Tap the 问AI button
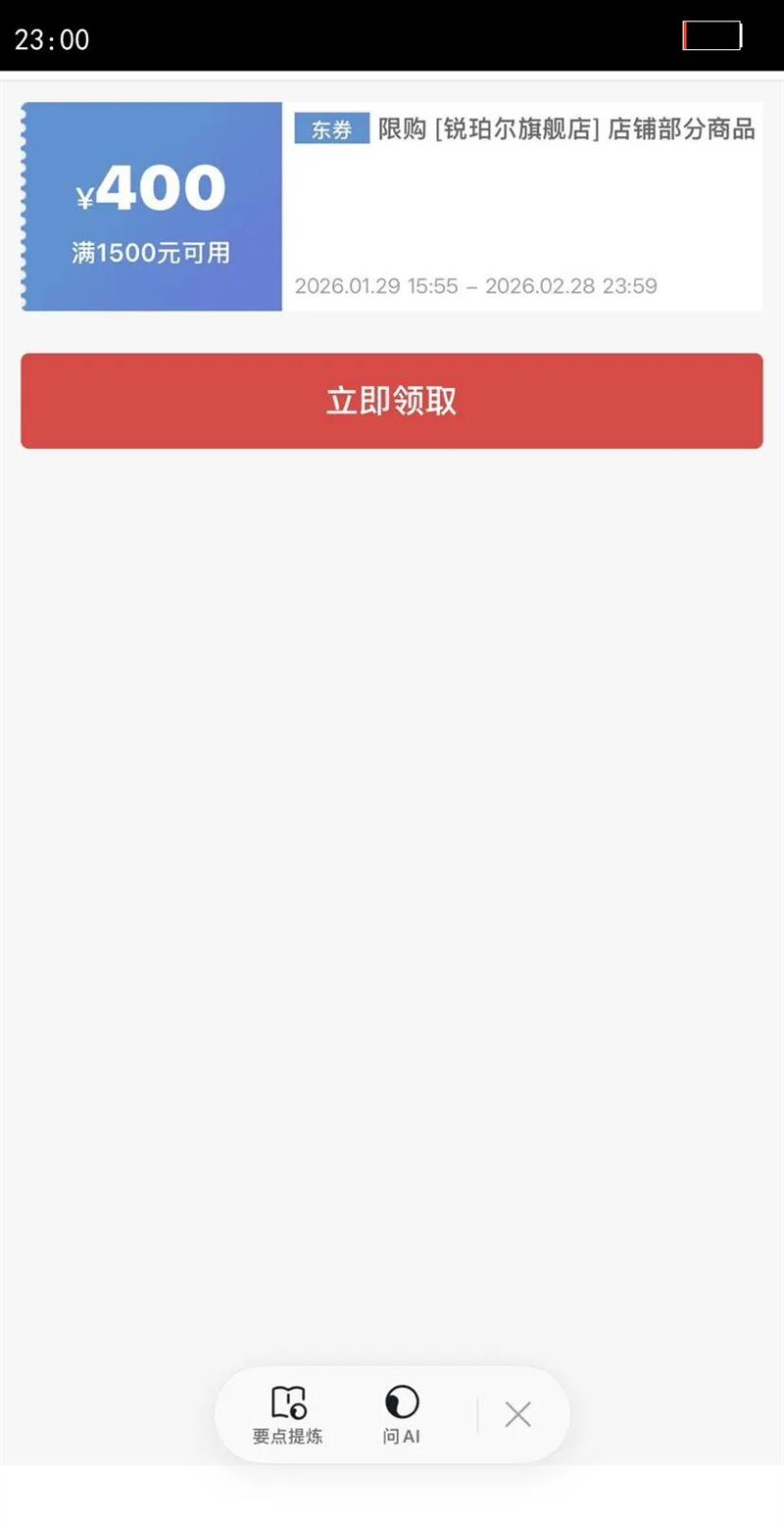Viewport: 784px width, 1525px height. point(402,1415)
